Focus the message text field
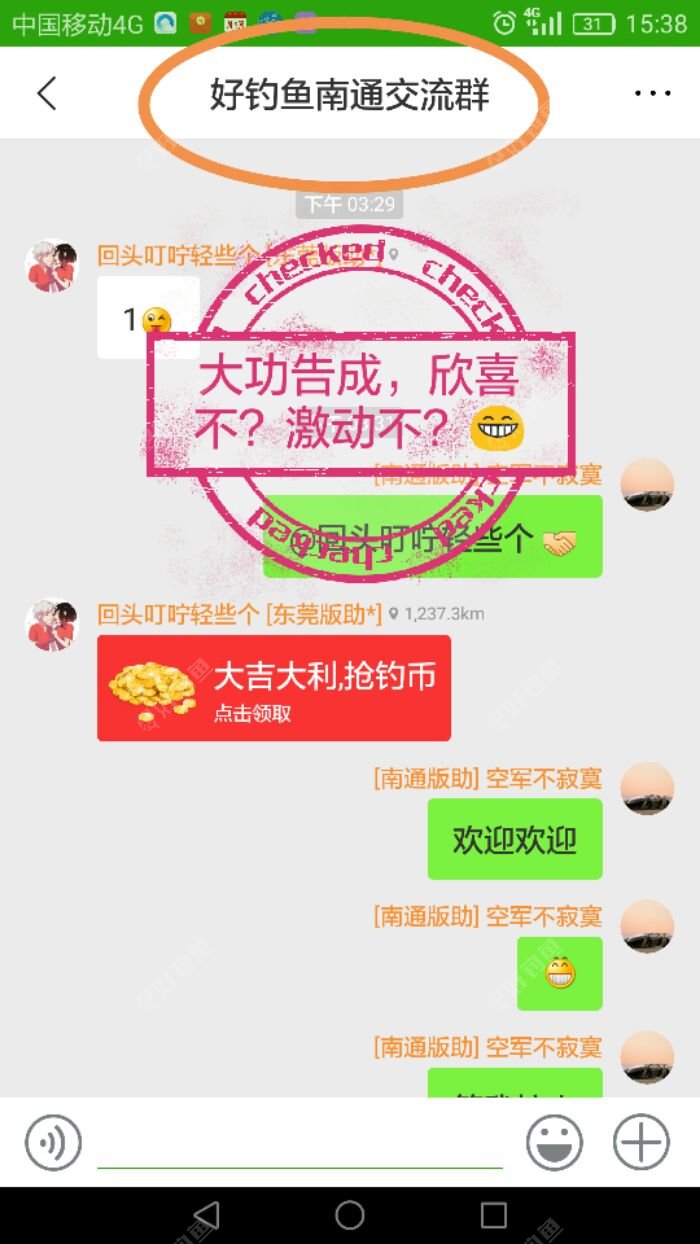The image size is (700, 1244). pyautogui.click(x=300, y=1142)
